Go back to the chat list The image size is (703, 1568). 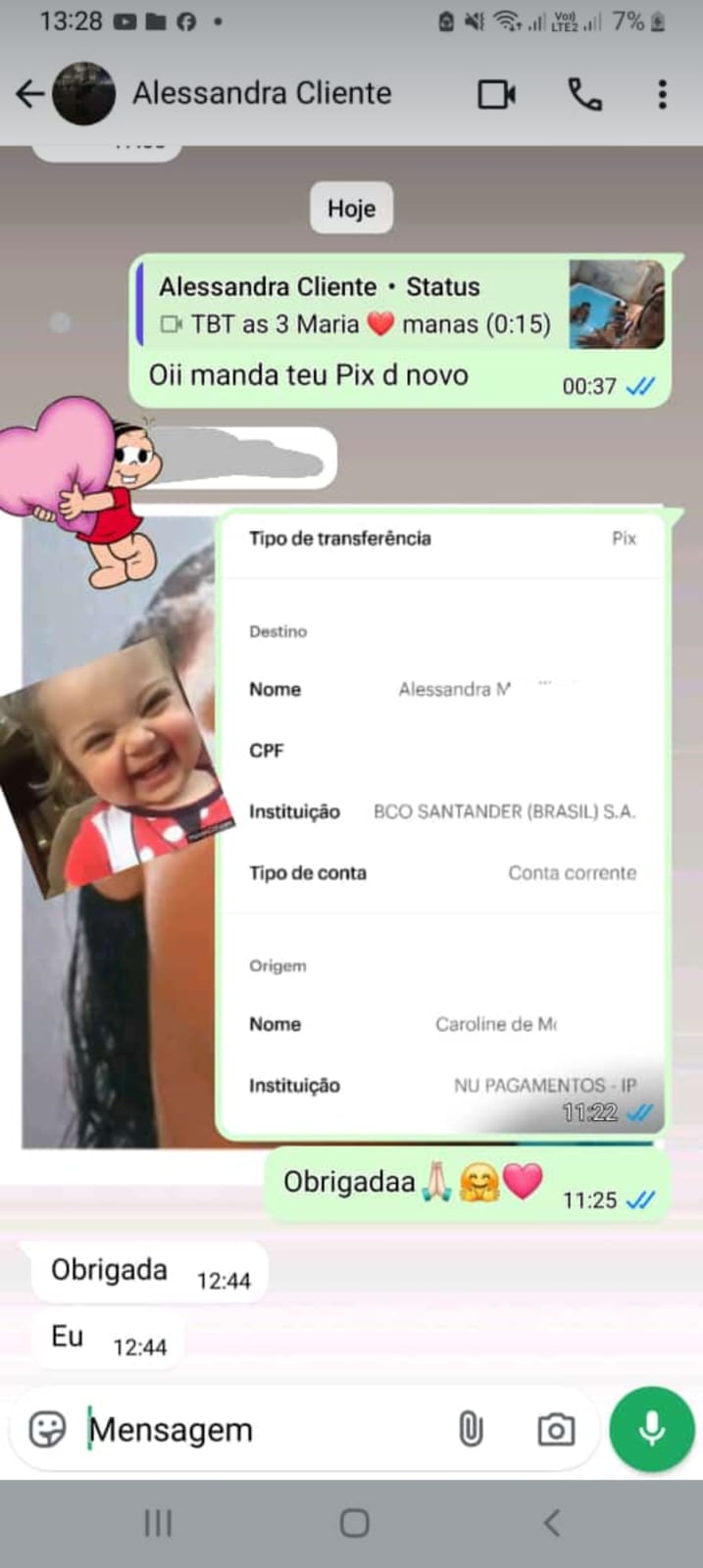(x=29, y=94)
